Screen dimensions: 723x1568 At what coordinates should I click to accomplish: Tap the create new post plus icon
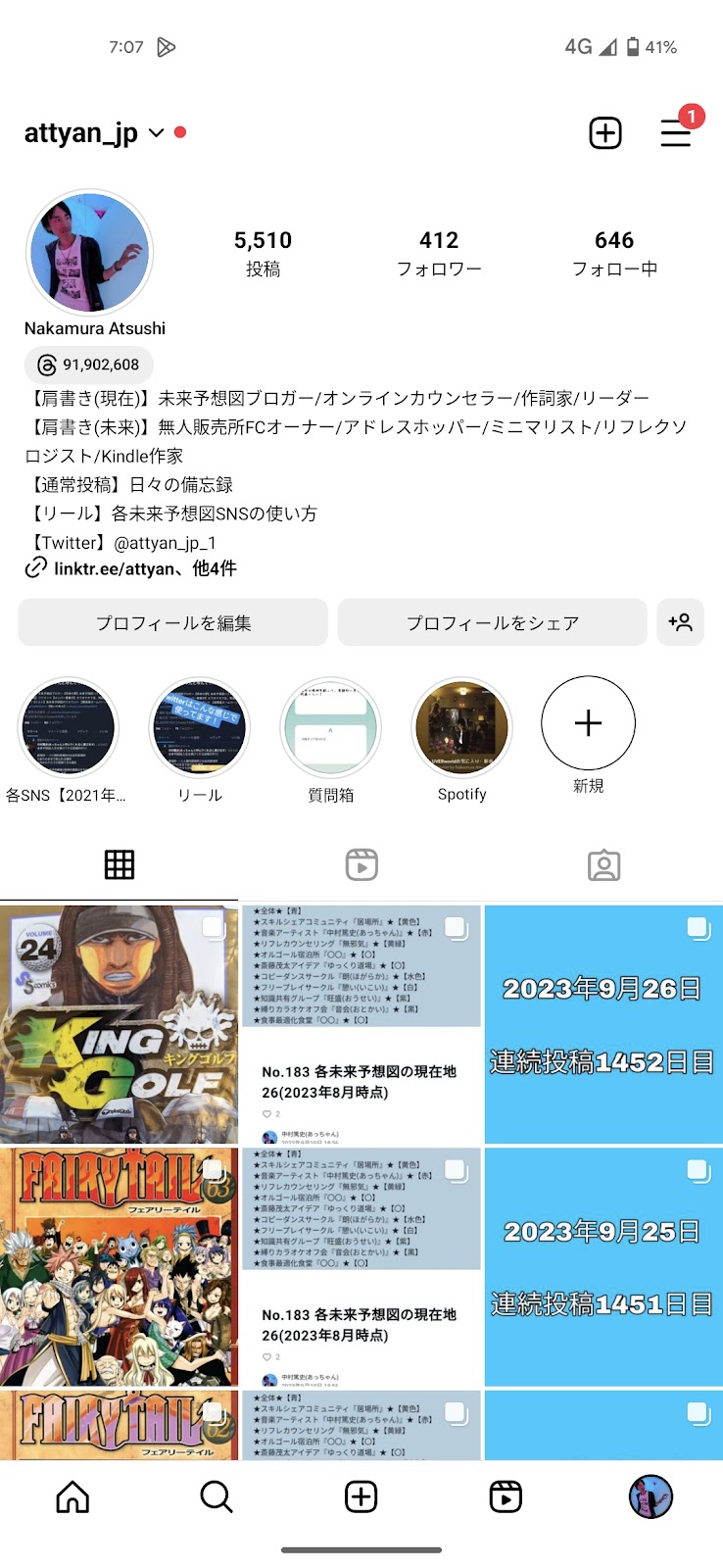605,133
